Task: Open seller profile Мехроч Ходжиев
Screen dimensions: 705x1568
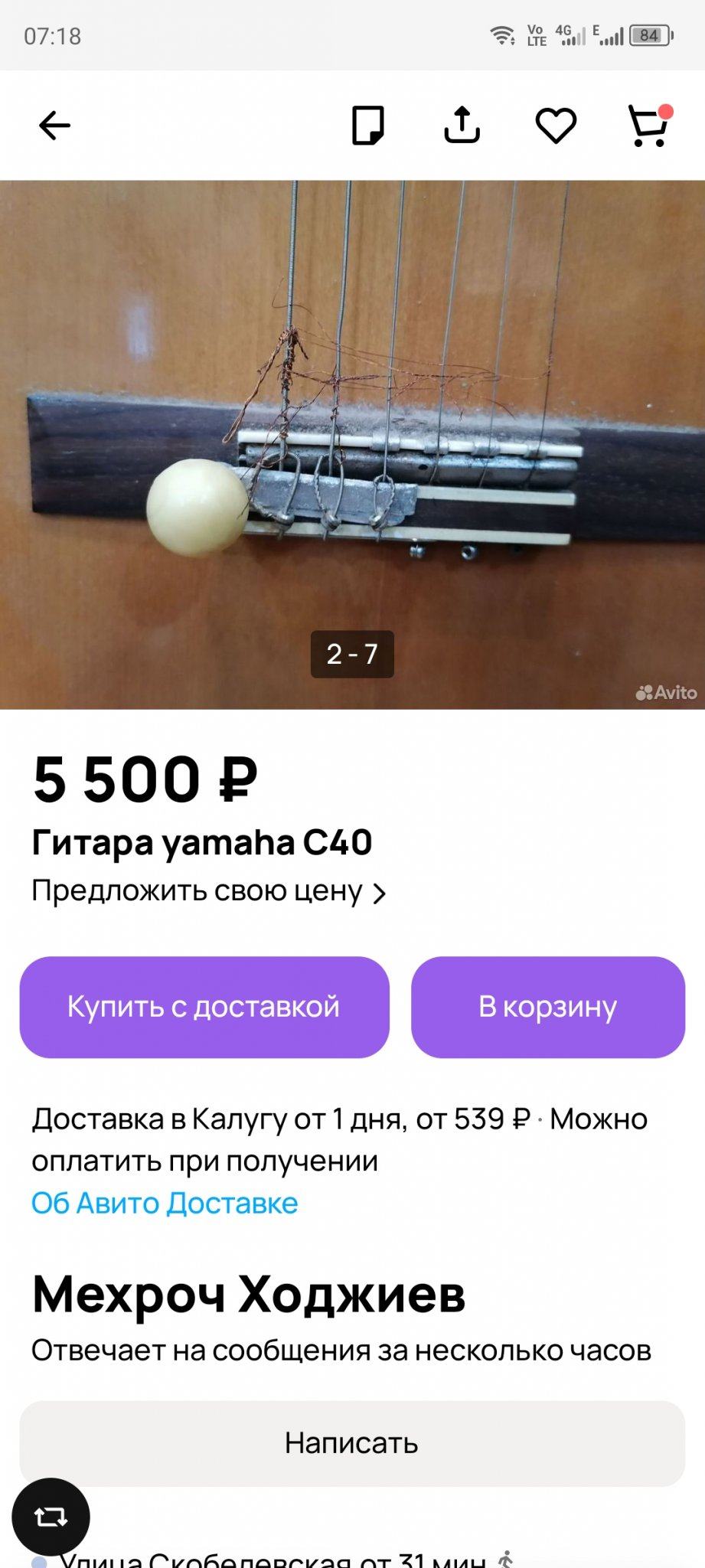Action: click(x=249, y=1295)
